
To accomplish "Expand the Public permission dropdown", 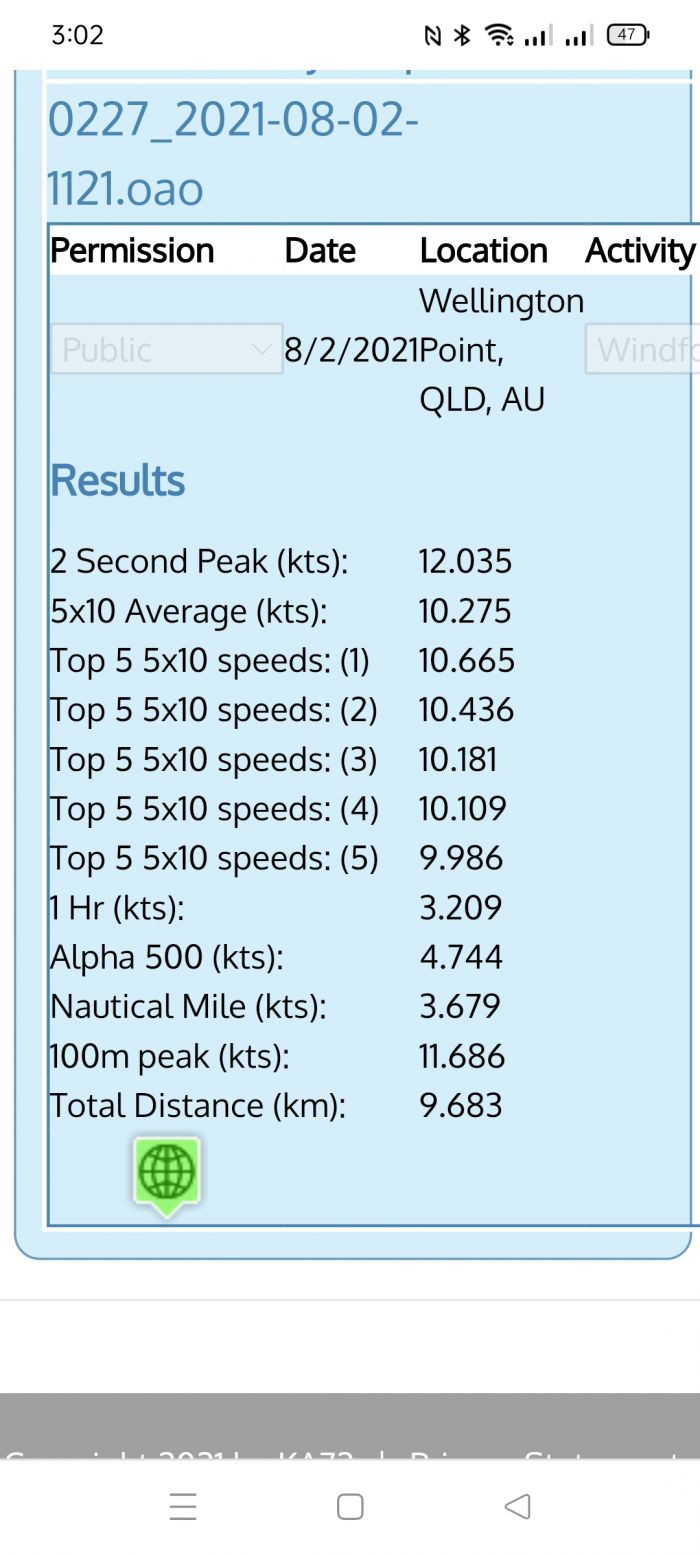I will [x=166, y=350].
